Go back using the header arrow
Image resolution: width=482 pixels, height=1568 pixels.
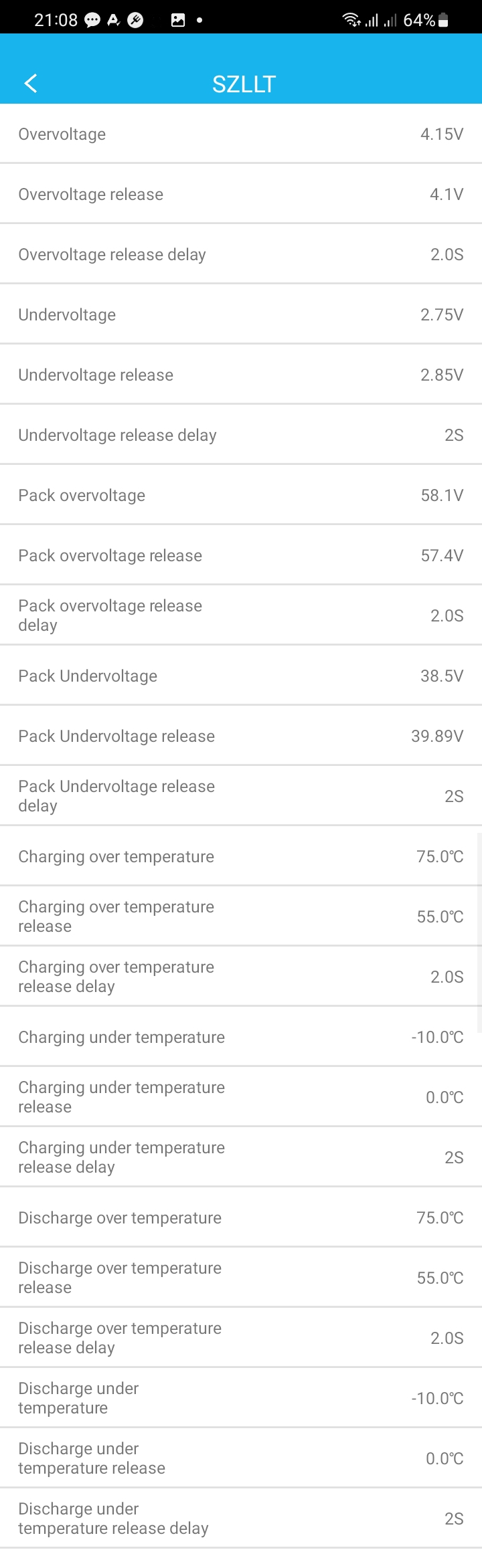(x=31, y=83)
